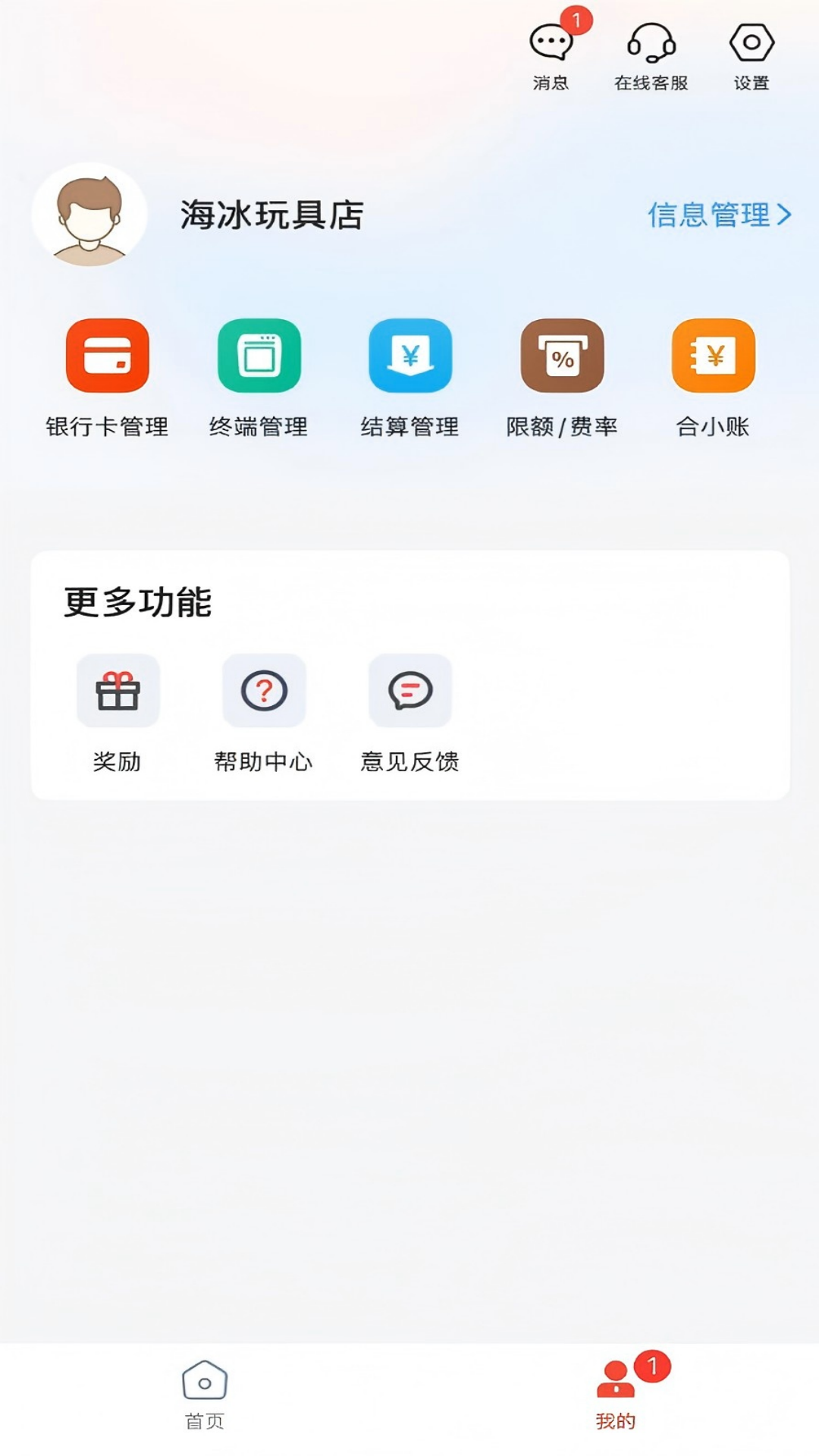Tap the merchant avatar image
The height and width of the screenshot is (1456, 819).
89,215
